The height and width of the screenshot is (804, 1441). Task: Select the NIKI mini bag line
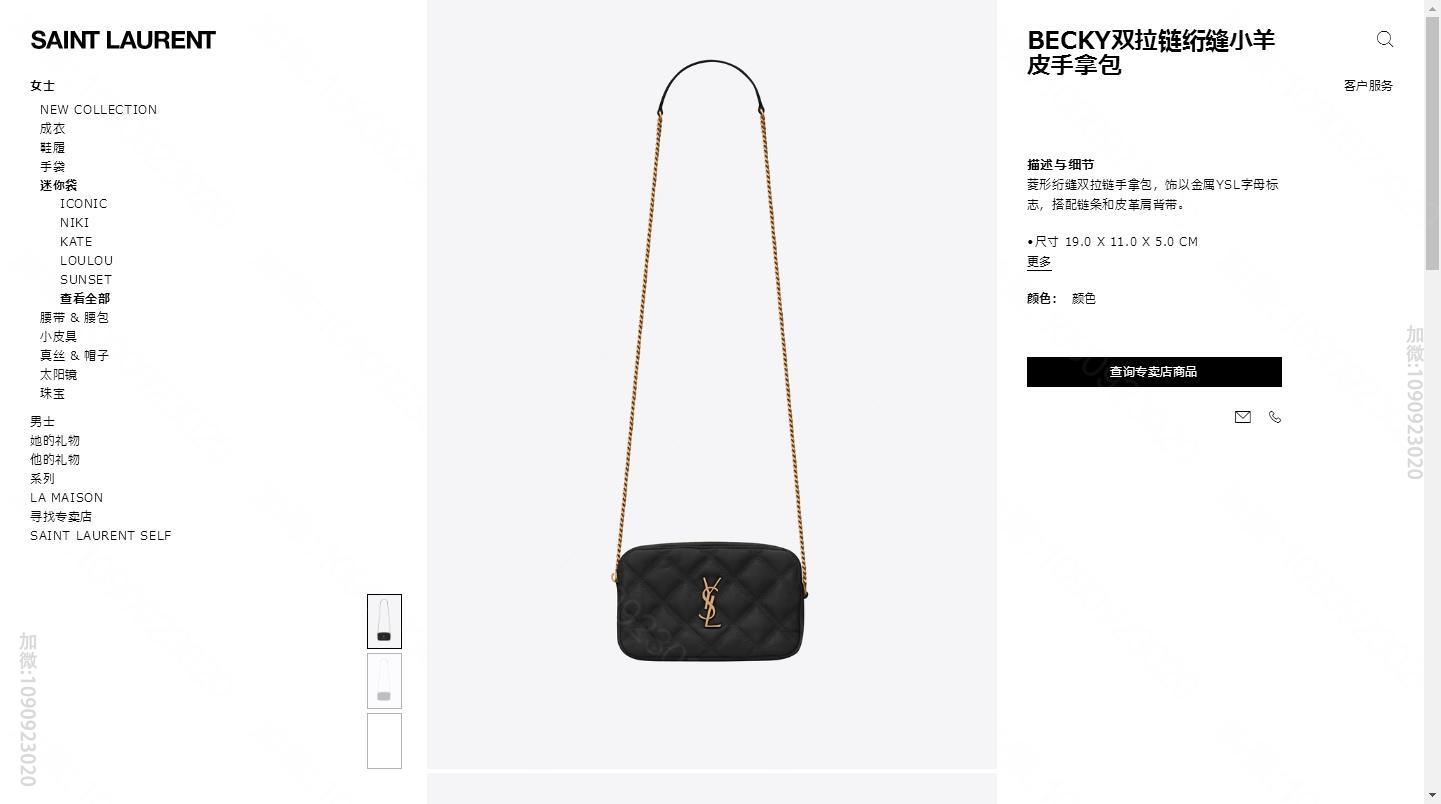click(x=74, y=223)
